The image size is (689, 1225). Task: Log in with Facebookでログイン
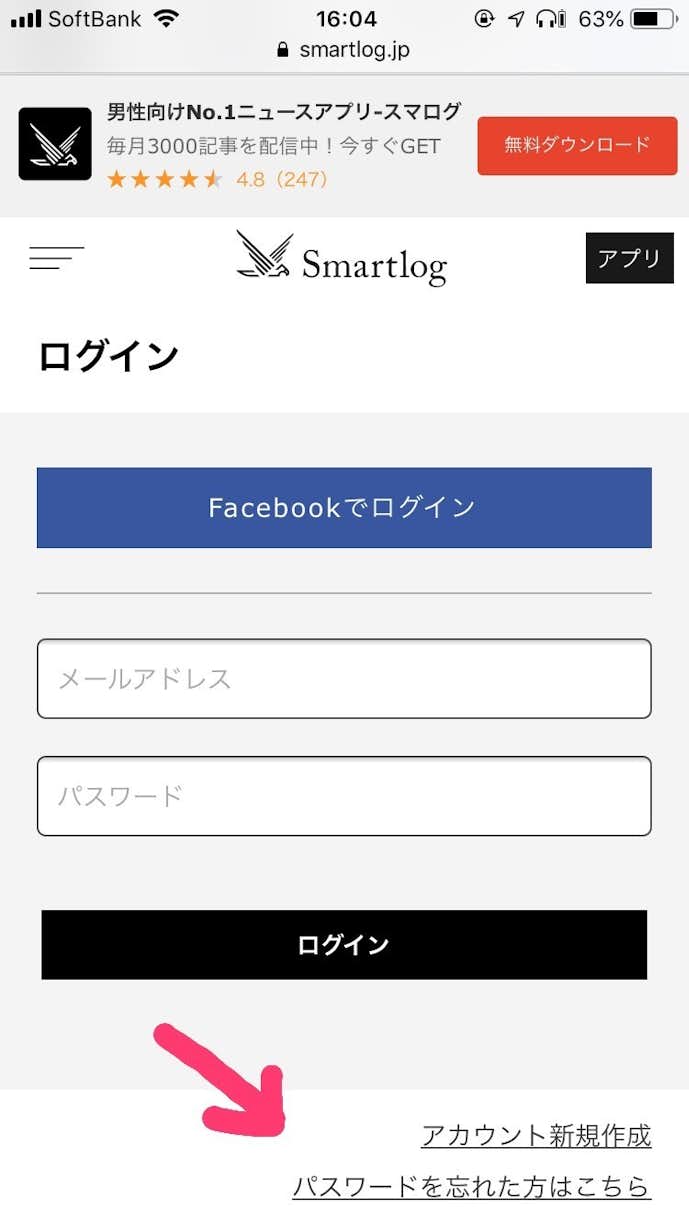(344, 507)
